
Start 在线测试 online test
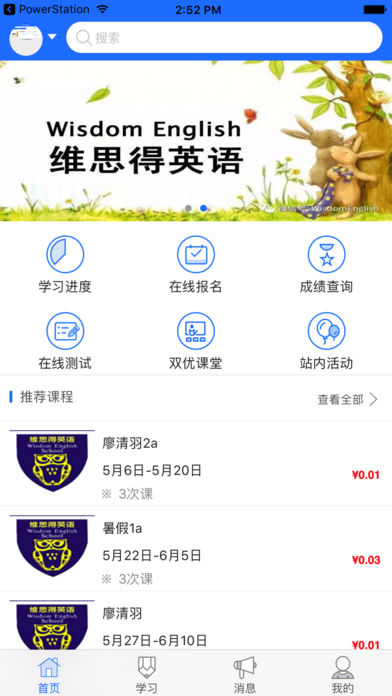click(65, 341)
